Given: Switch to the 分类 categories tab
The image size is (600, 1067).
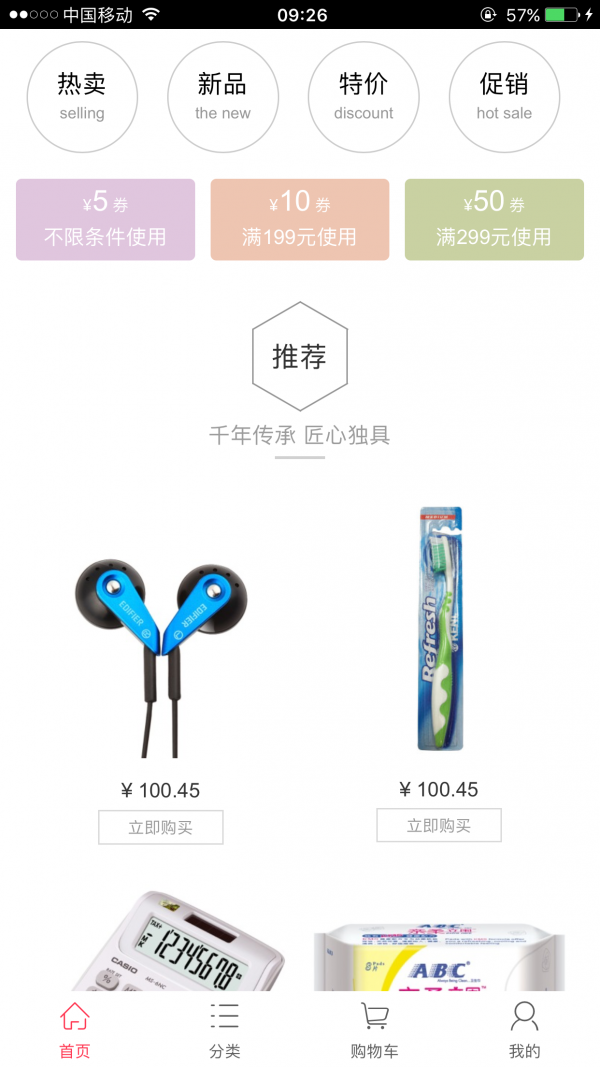Looking at the screenshot, I should tap(225, 1030).
